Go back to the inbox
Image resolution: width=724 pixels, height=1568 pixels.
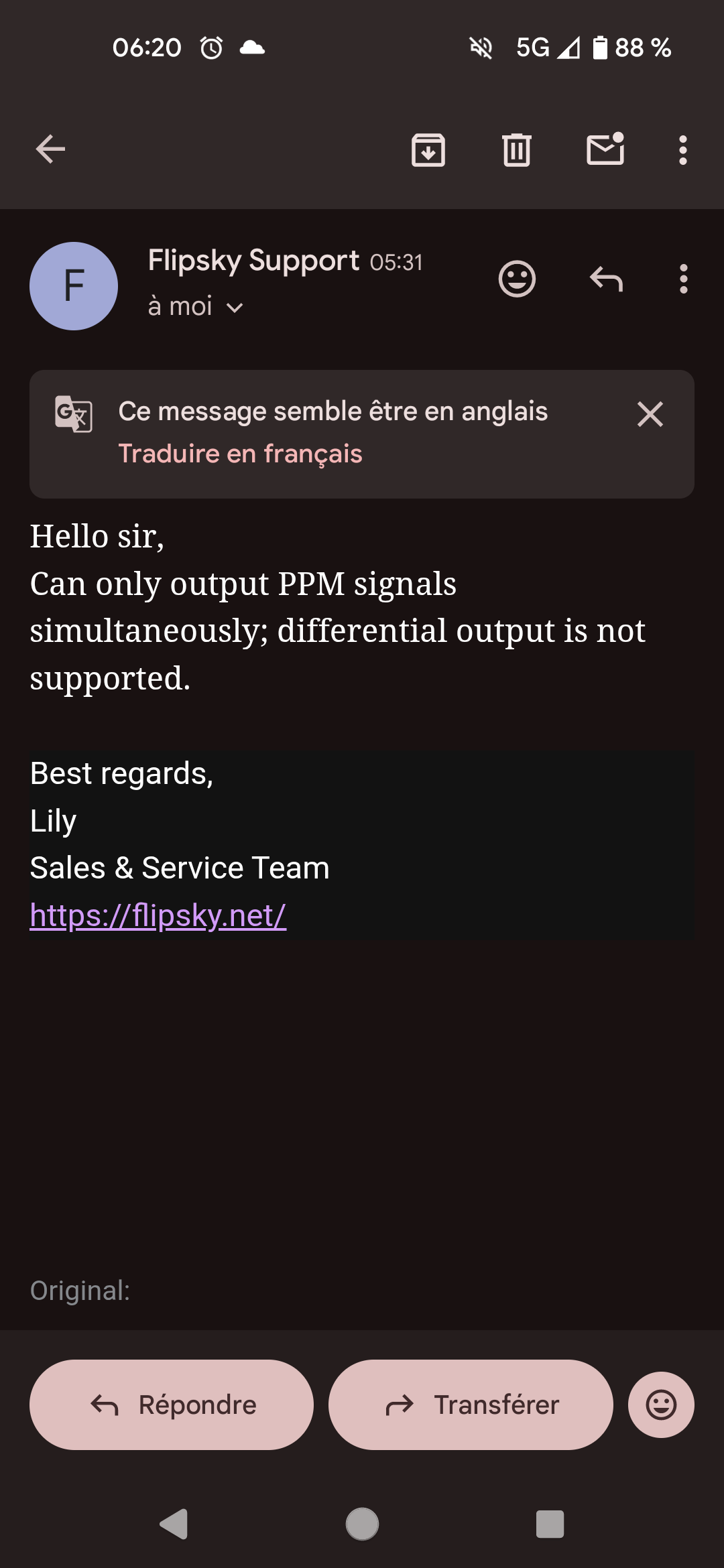50,149
